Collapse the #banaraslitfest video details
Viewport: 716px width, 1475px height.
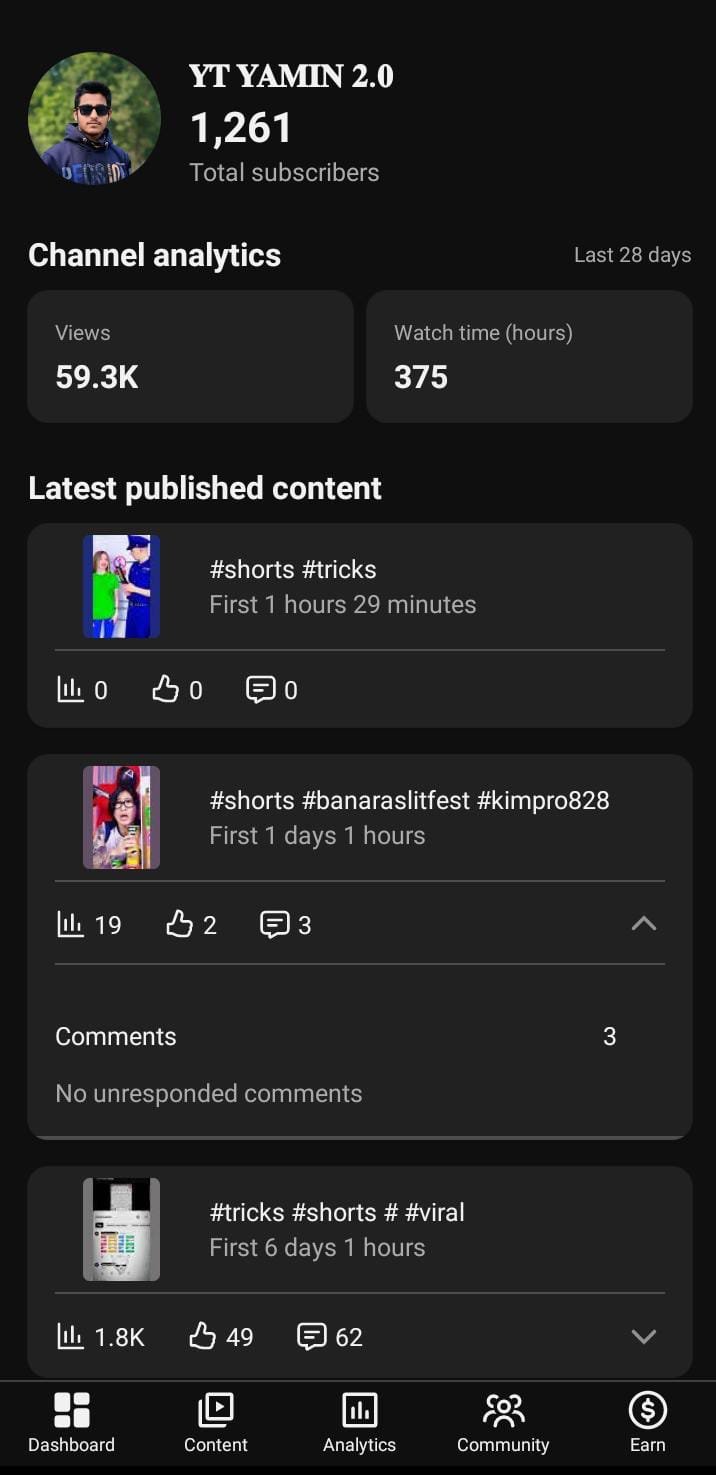(x=644, y=924)
